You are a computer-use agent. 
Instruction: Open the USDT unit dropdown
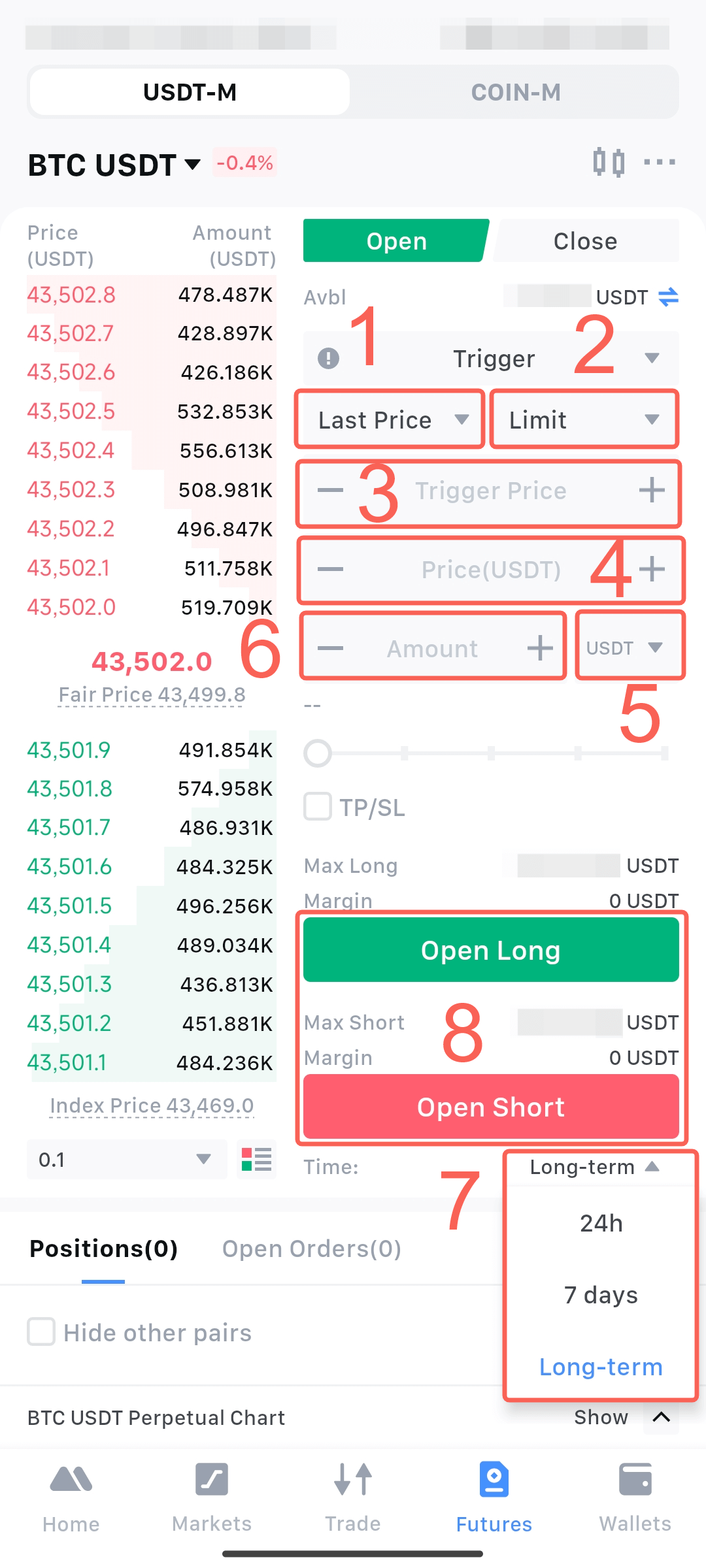(x=630, y=647)
